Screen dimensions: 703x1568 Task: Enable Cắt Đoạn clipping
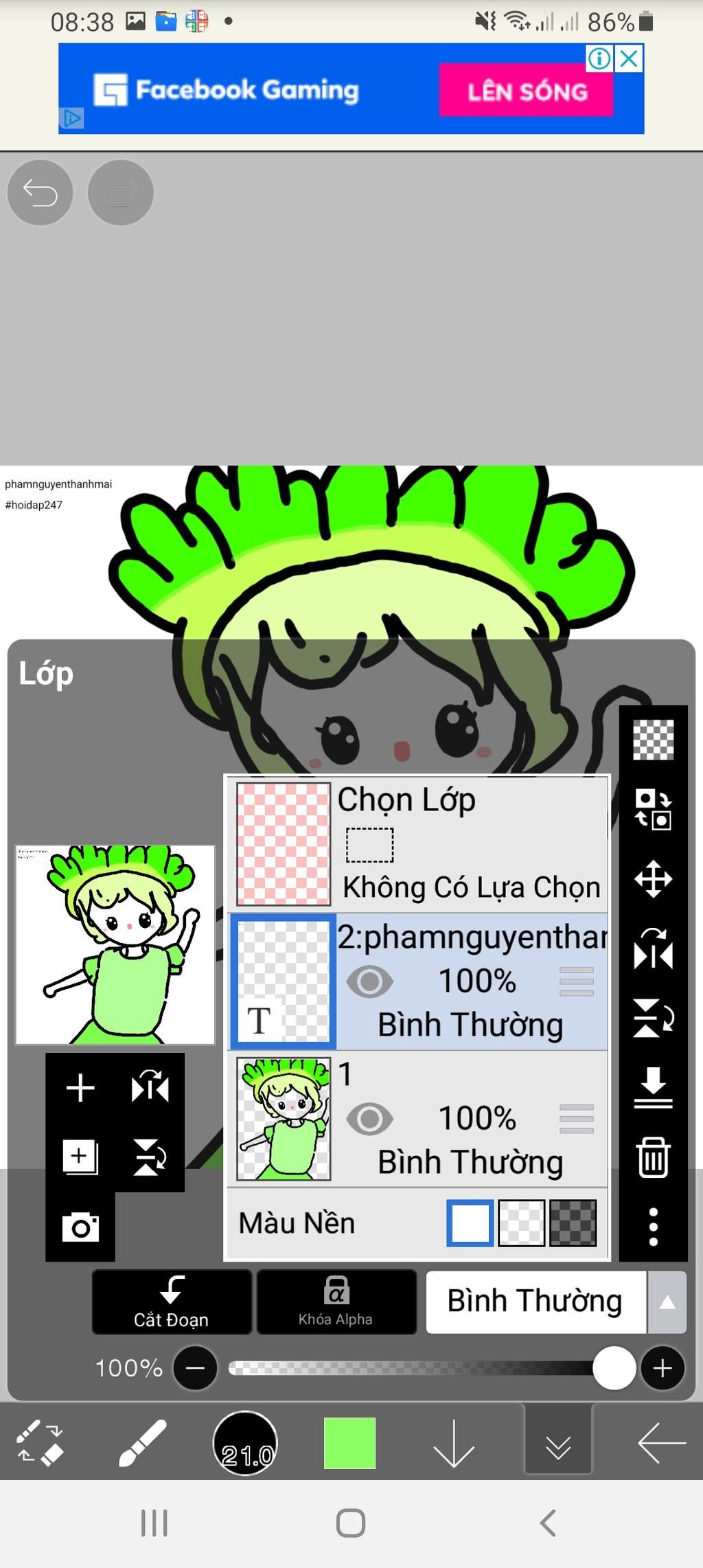[x=172, y=1302]
